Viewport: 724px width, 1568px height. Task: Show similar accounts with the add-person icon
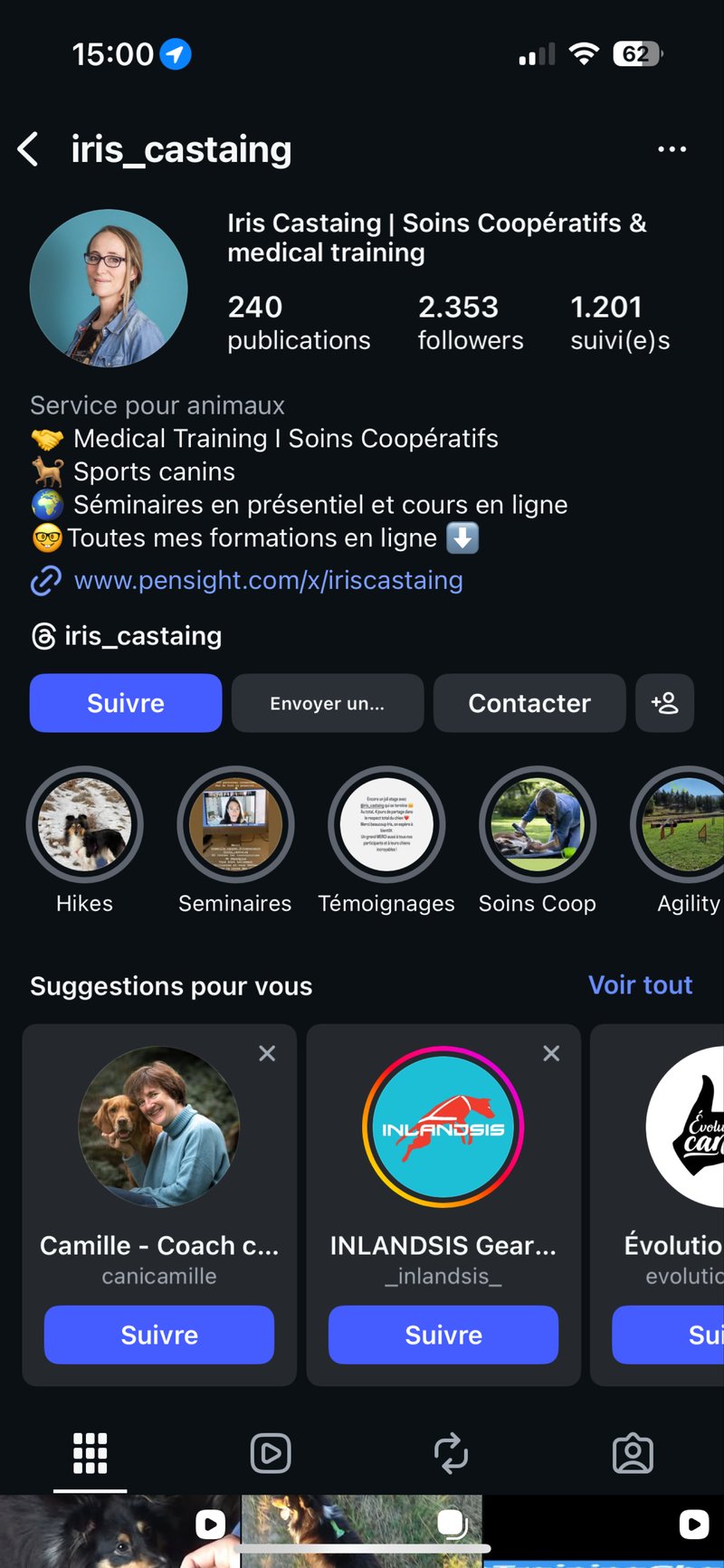664,703
